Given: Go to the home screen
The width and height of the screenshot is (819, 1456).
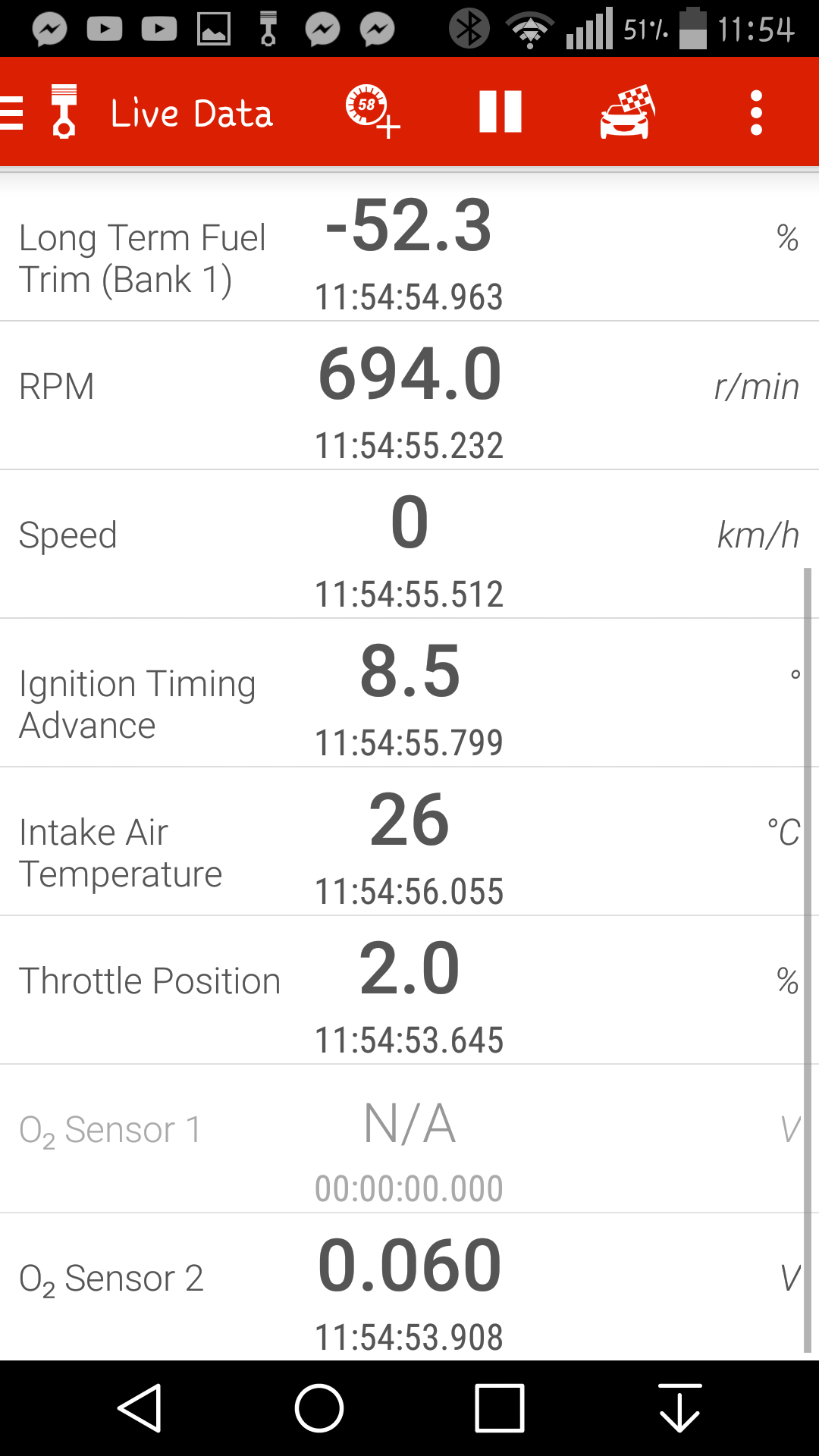Looking at the screenshot, I should (319, 1408).
